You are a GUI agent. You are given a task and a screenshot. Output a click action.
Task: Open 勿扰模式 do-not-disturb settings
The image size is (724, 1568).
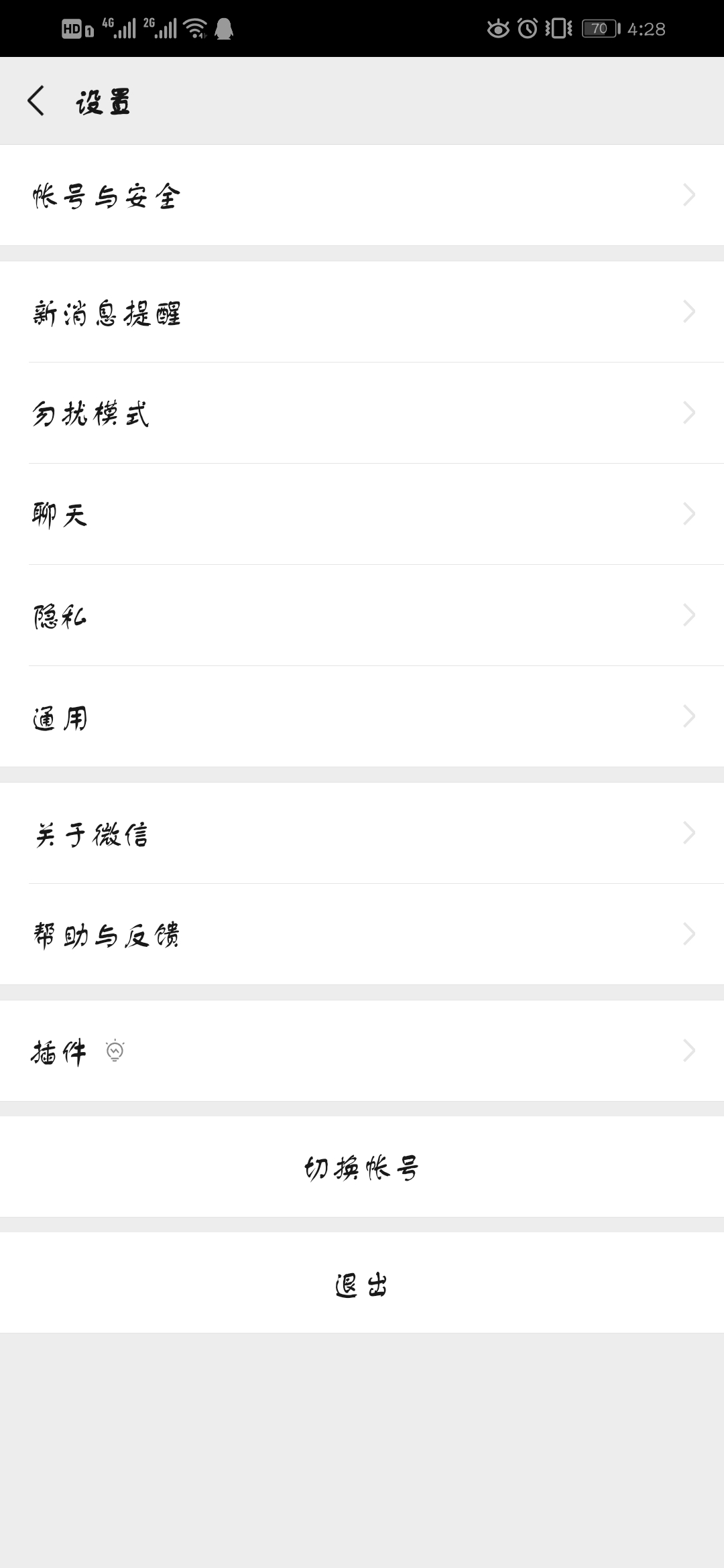point(362,412)
